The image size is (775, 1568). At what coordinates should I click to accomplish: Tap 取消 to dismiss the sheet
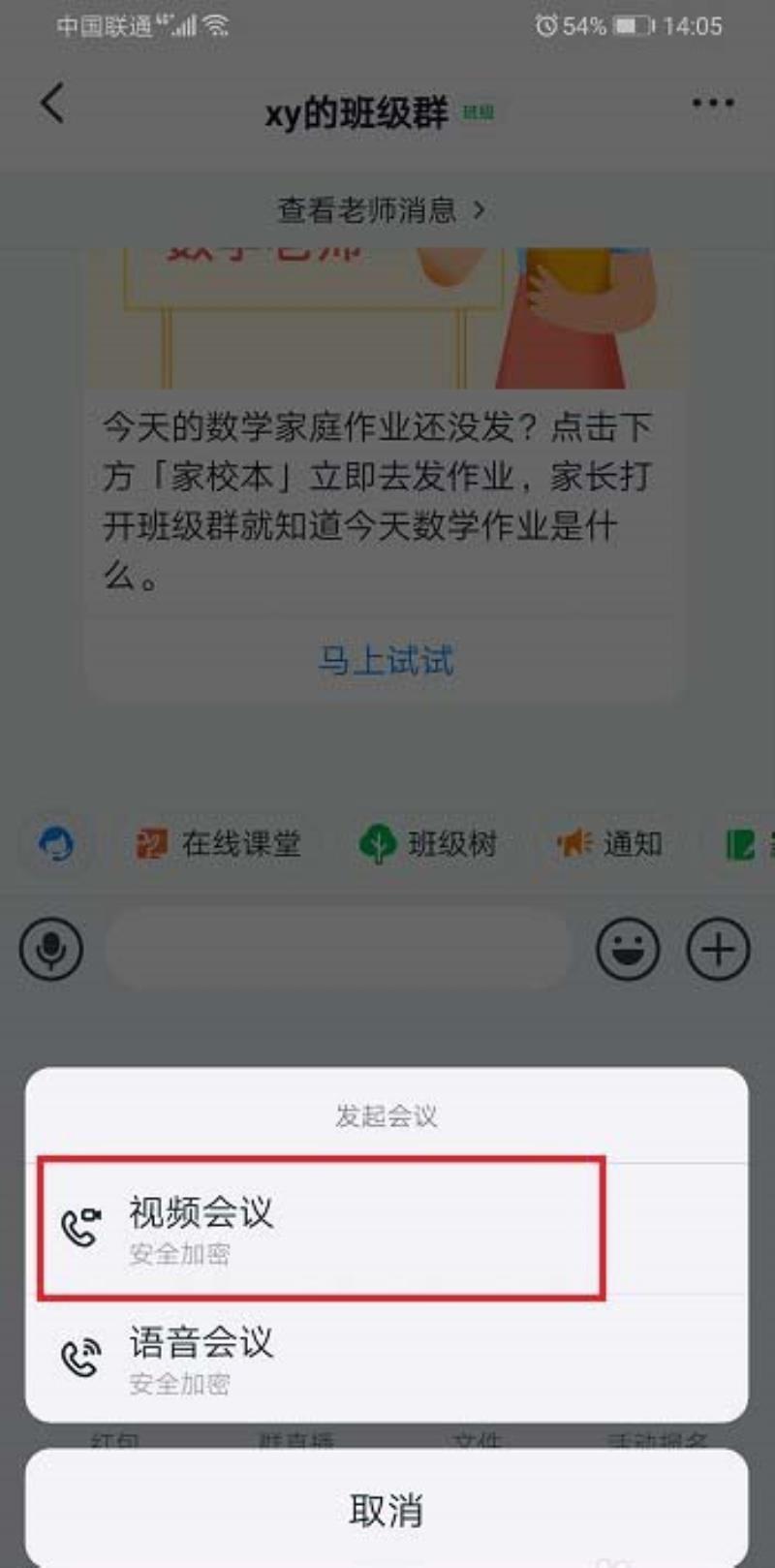point(386,1509)
